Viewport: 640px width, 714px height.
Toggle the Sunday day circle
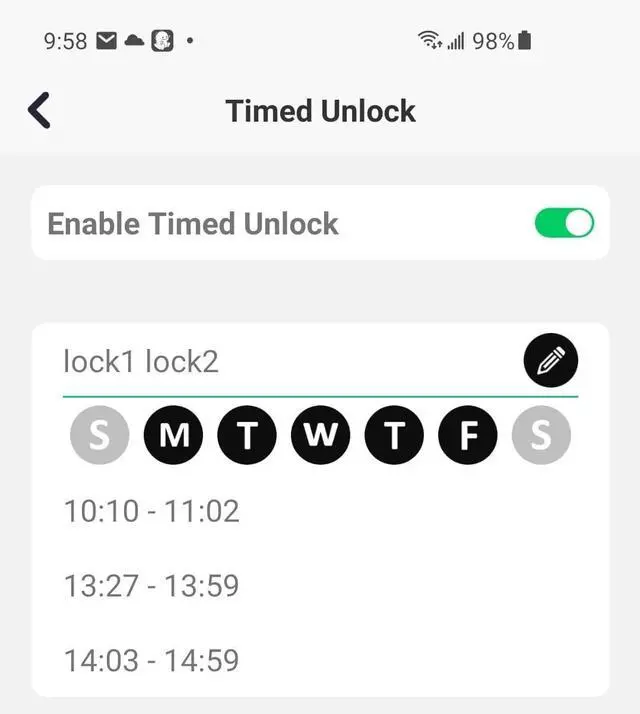pos(99,435)
